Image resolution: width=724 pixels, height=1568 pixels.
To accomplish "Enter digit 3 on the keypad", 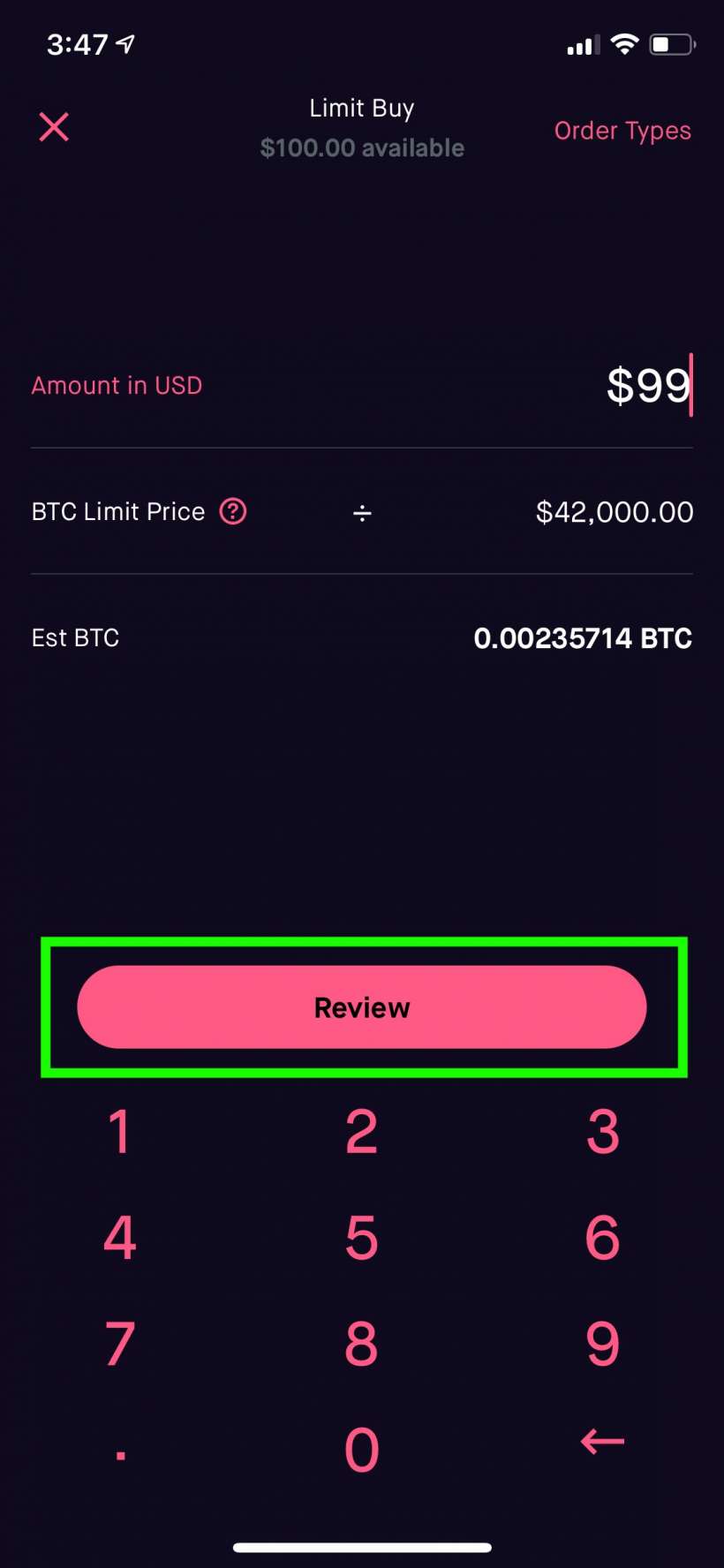I will pos(603,1132).
